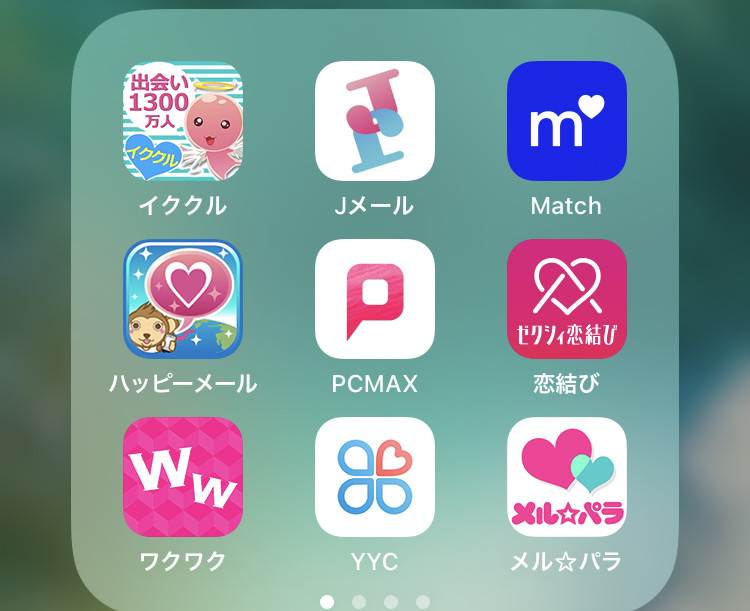Tap the folder page indicator dots
Screen dimensions: 750x611
point(375,602)
